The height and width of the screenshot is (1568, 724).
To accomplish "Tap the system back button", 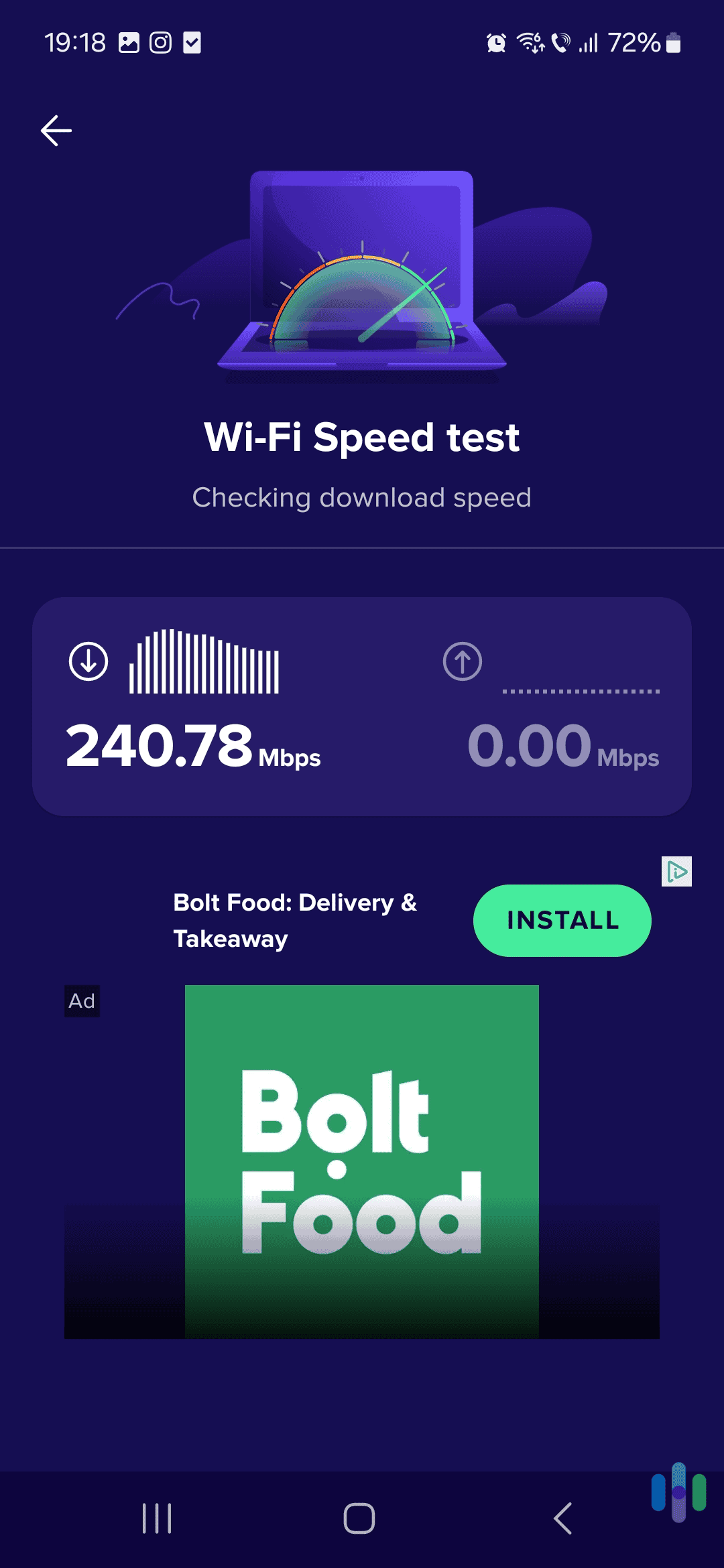I will [x=563, y=1518].
